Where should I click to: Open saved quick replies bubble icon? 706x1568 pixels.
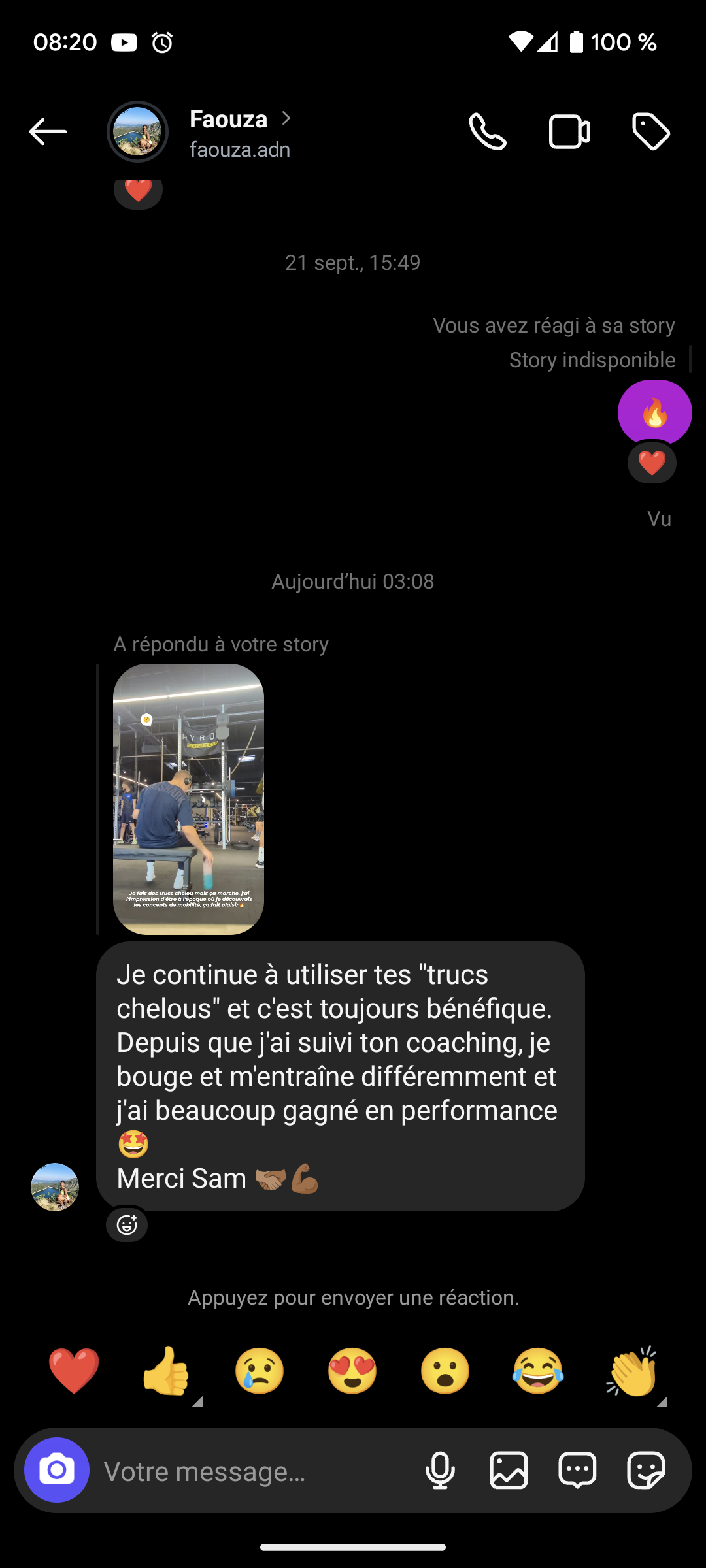click(x=577, y=1471)
